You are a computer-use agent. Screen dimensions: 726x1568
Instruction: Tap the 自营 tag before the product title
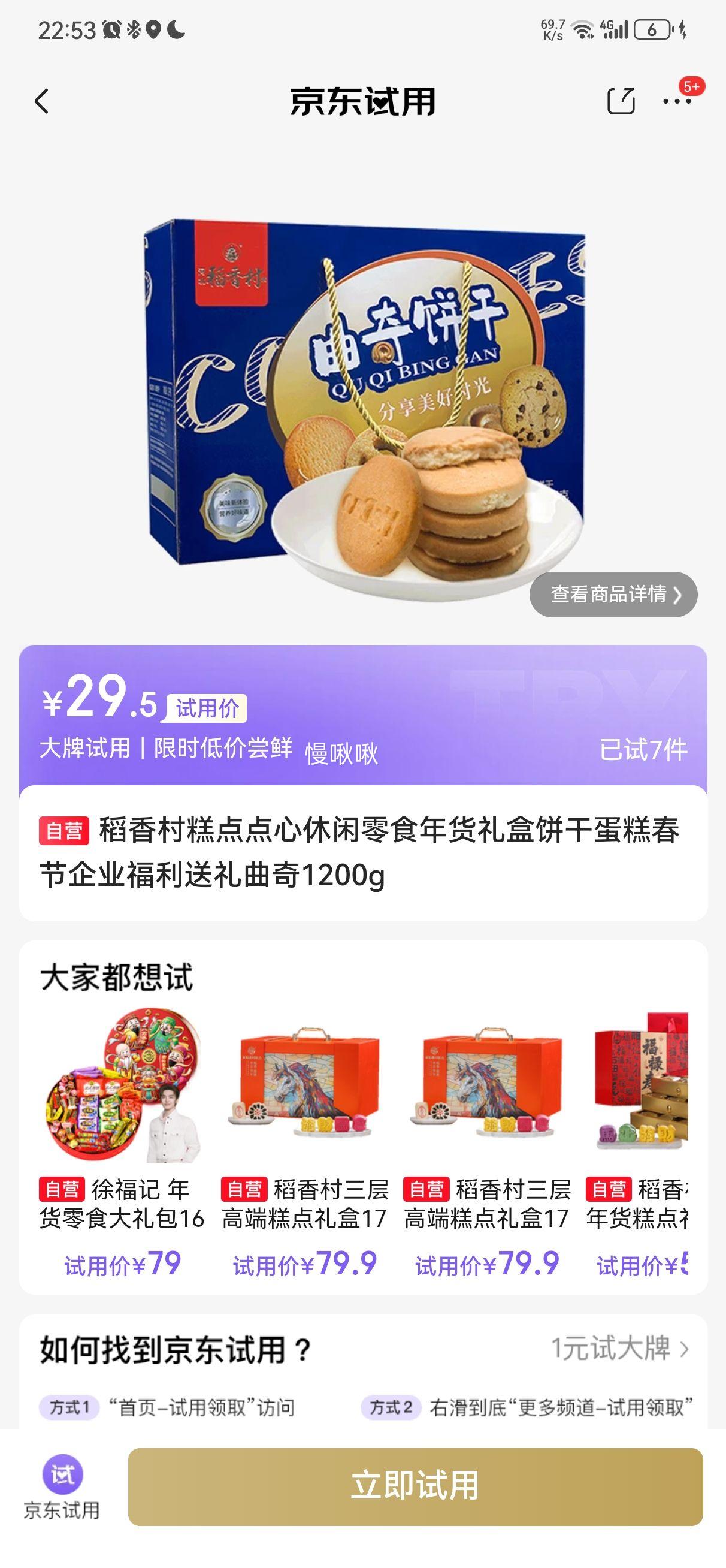pos(64,829)
